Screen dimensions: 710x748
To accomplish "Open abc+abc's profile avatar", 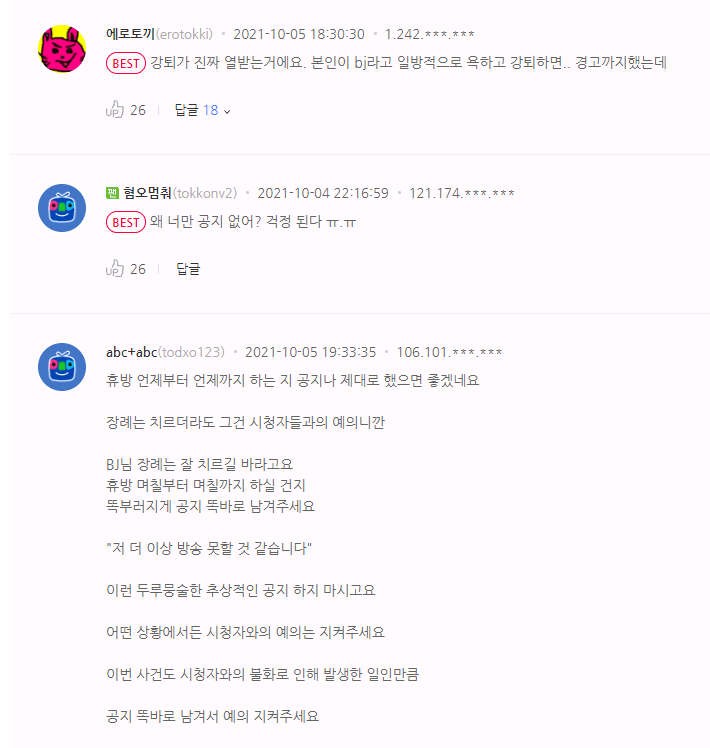I will point(61,367).
